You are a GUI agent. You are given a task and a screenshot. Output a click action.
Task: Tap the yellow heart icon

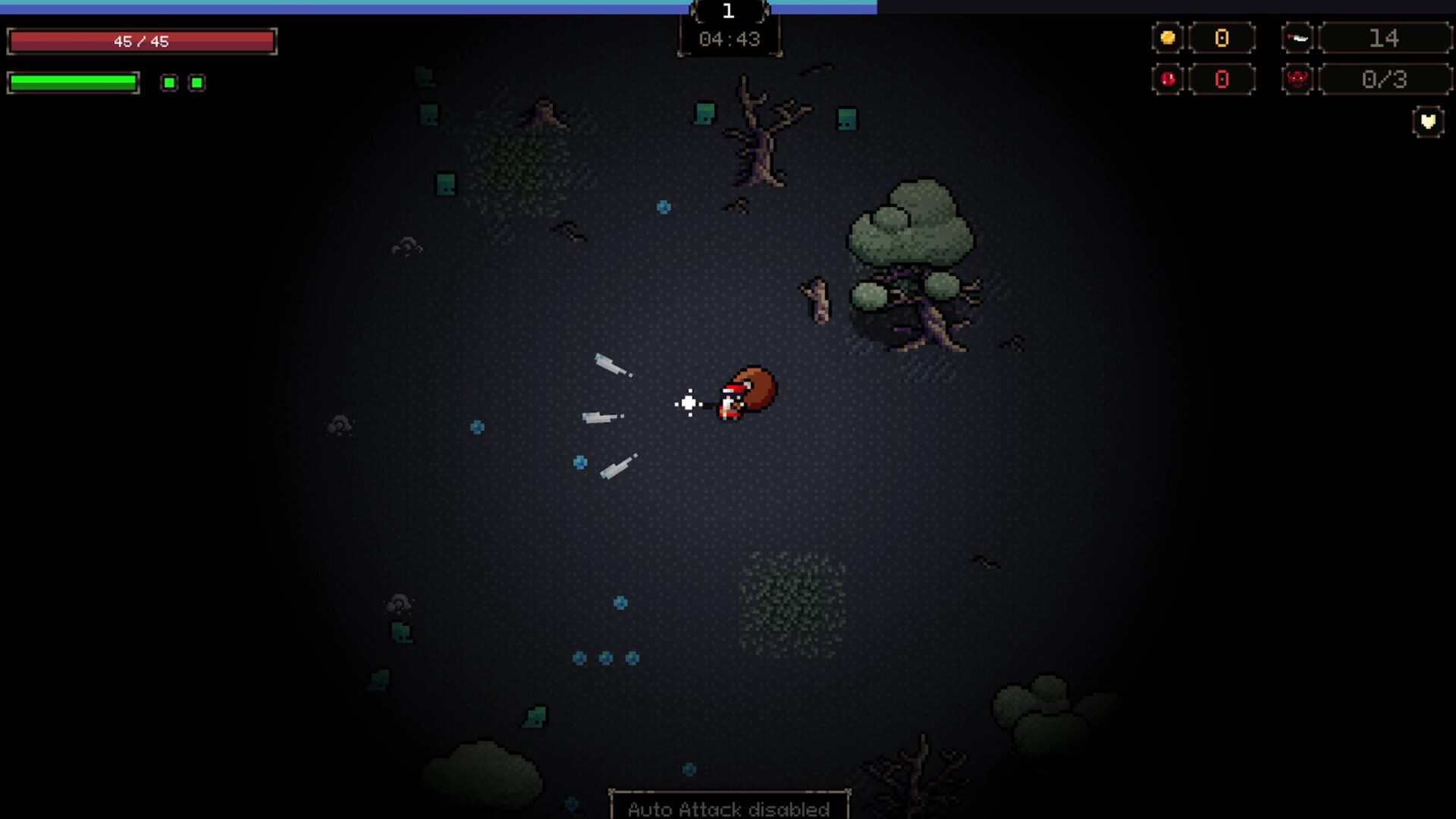coord(1428,121)
